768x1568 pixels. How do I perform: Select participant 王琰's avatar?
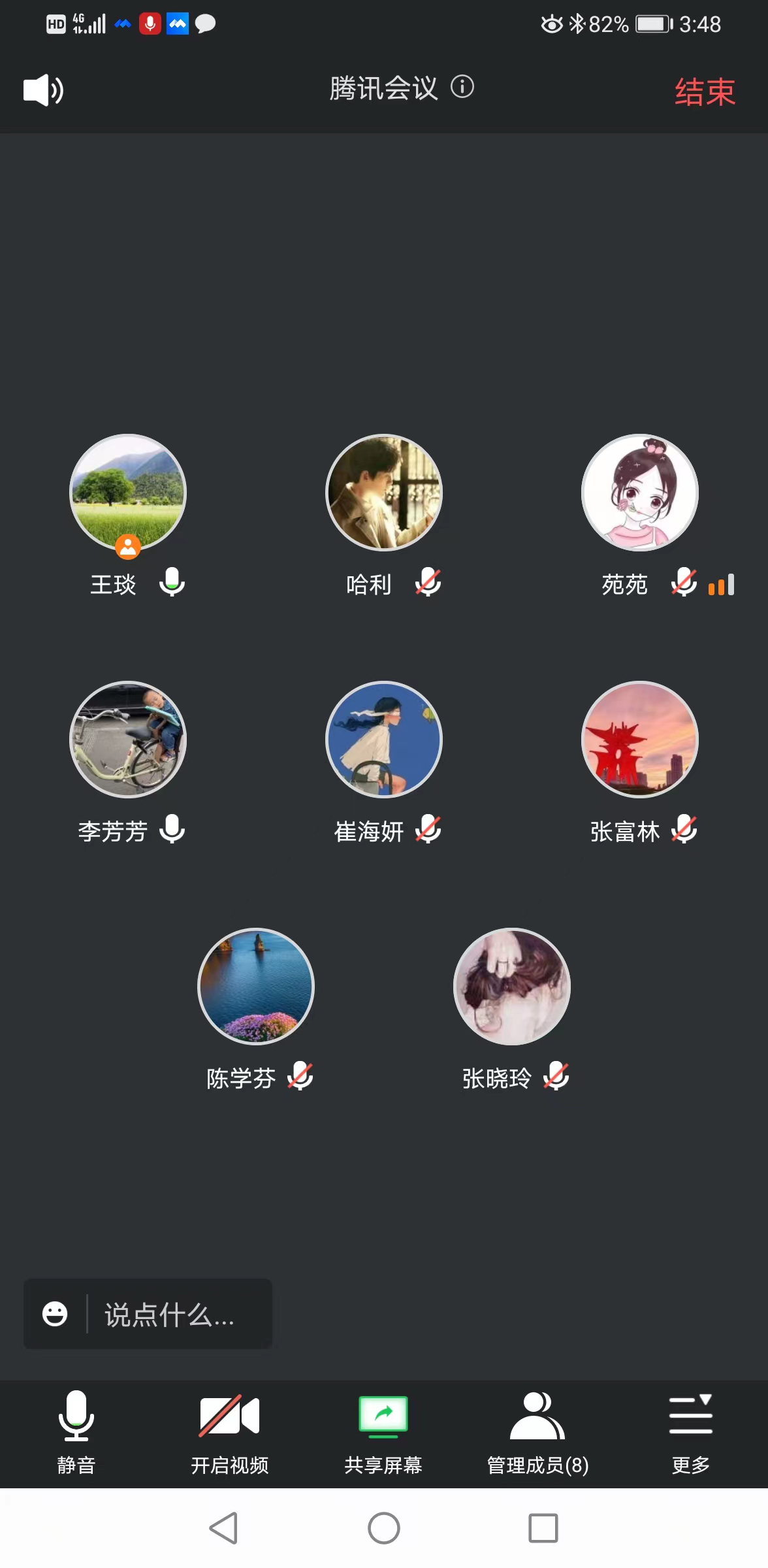128,493
